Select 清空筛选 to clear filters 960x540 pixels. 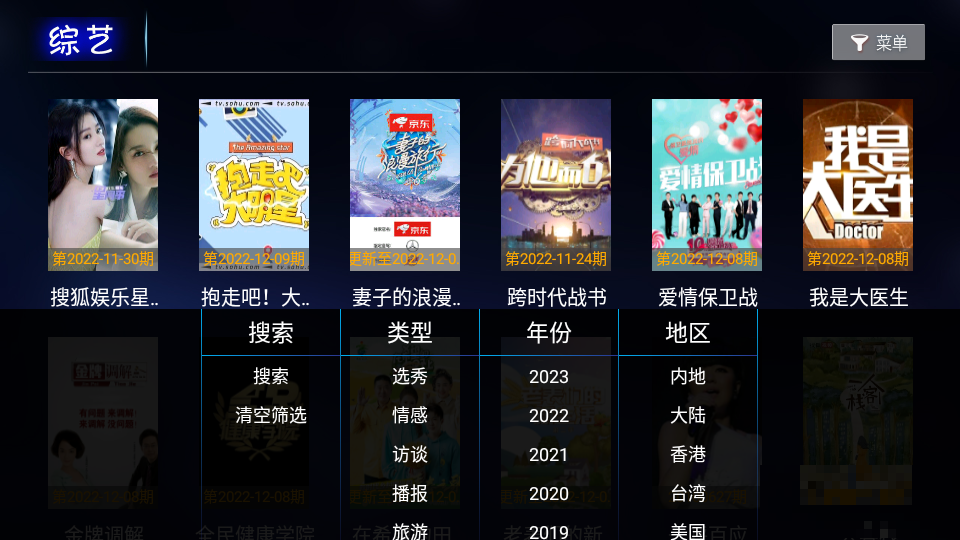[x=271, y=415]
